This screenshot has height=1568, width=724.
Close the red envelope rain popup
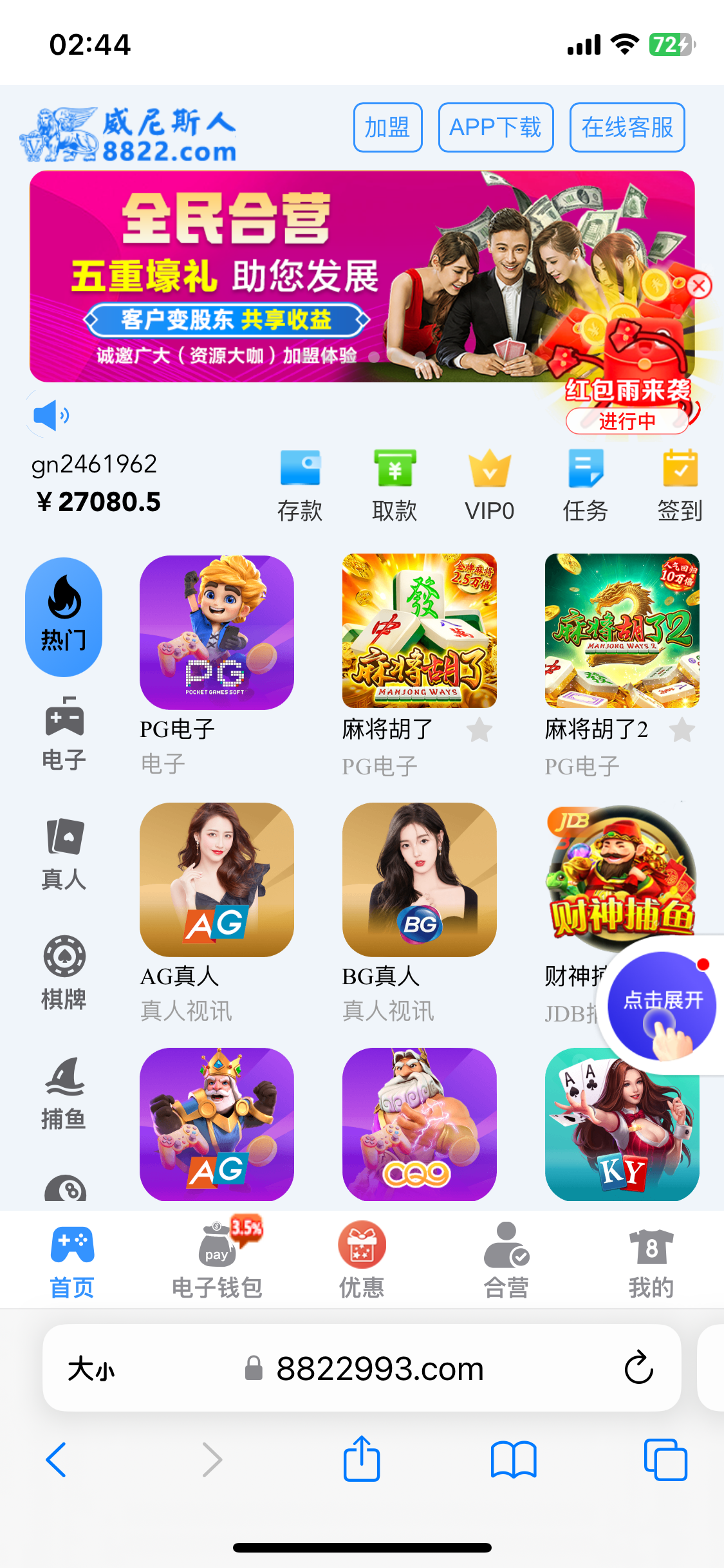(698, 286)
